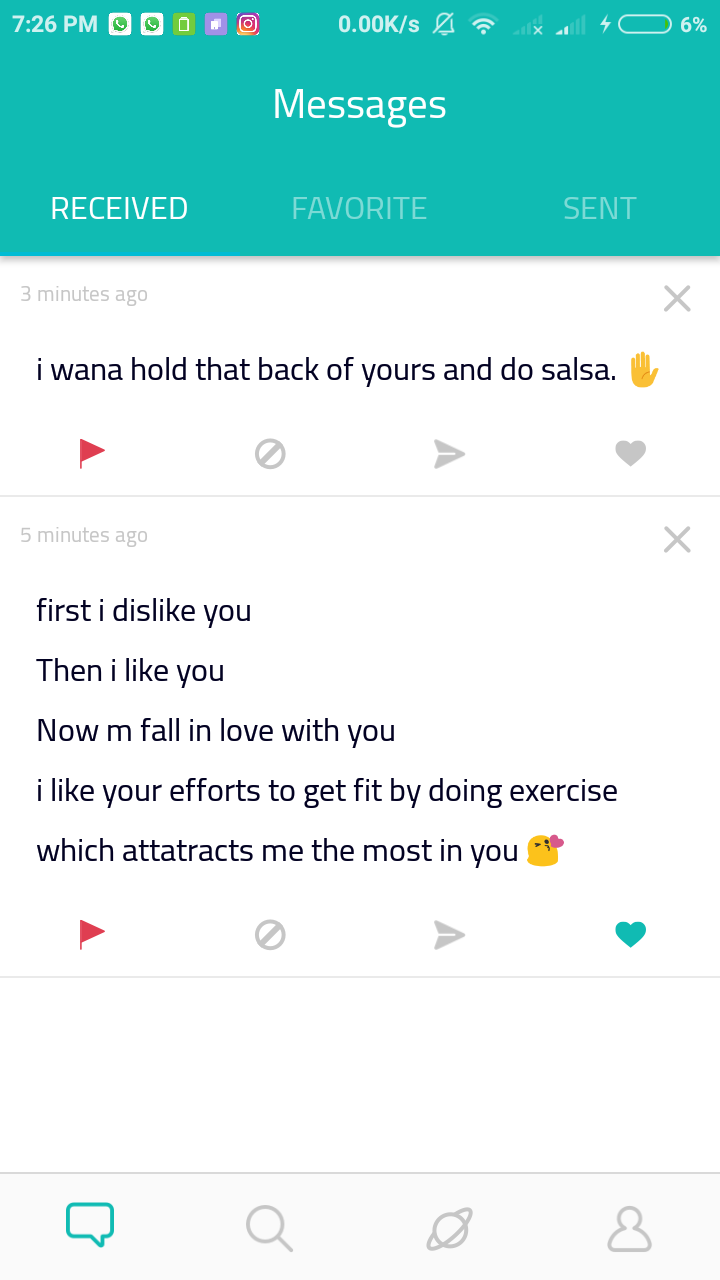Share the 'first i dislike you' message
Image resolution: width=720 pixels, height=1280 pixels.
(x=450, y=935)
